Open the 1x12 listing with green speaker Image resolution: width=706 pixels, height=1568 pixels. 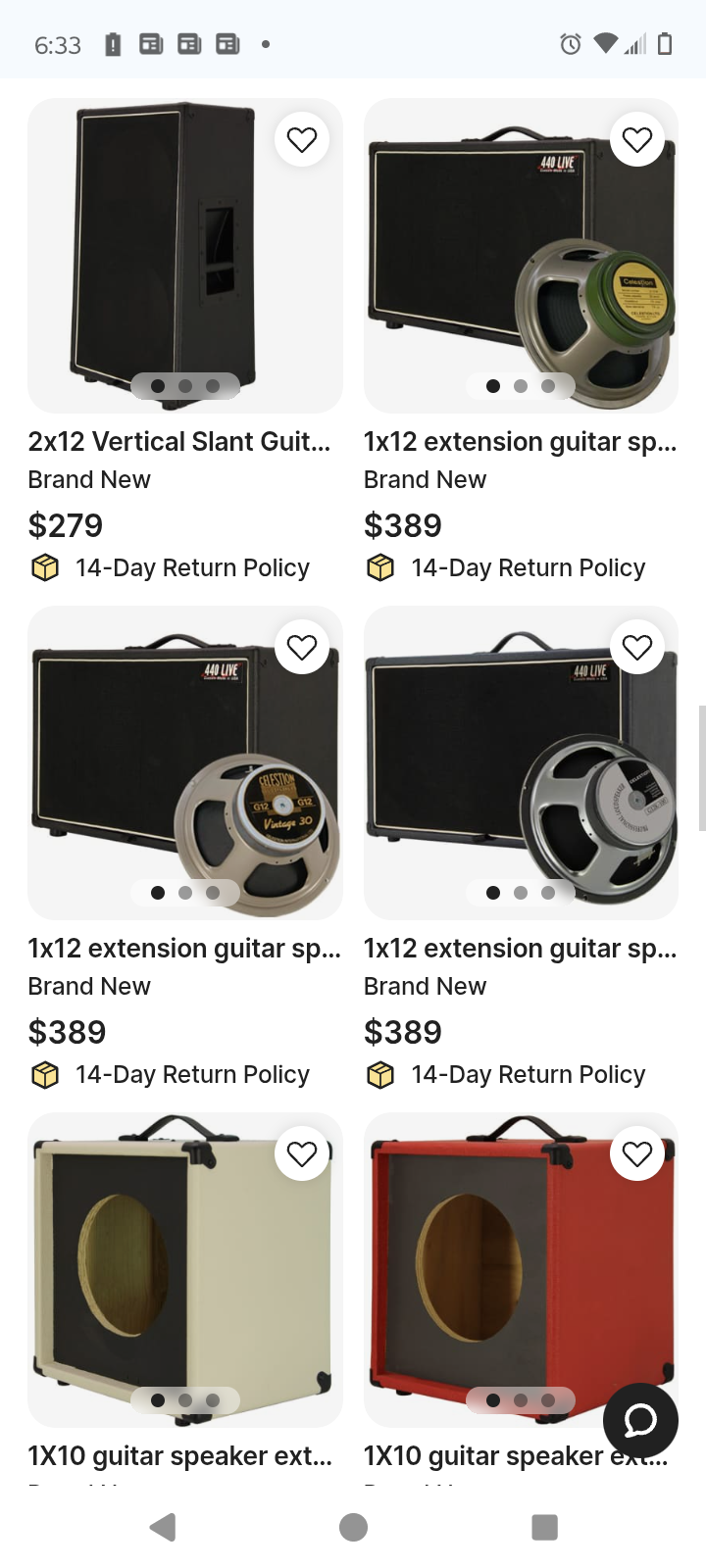pos(520,442)
